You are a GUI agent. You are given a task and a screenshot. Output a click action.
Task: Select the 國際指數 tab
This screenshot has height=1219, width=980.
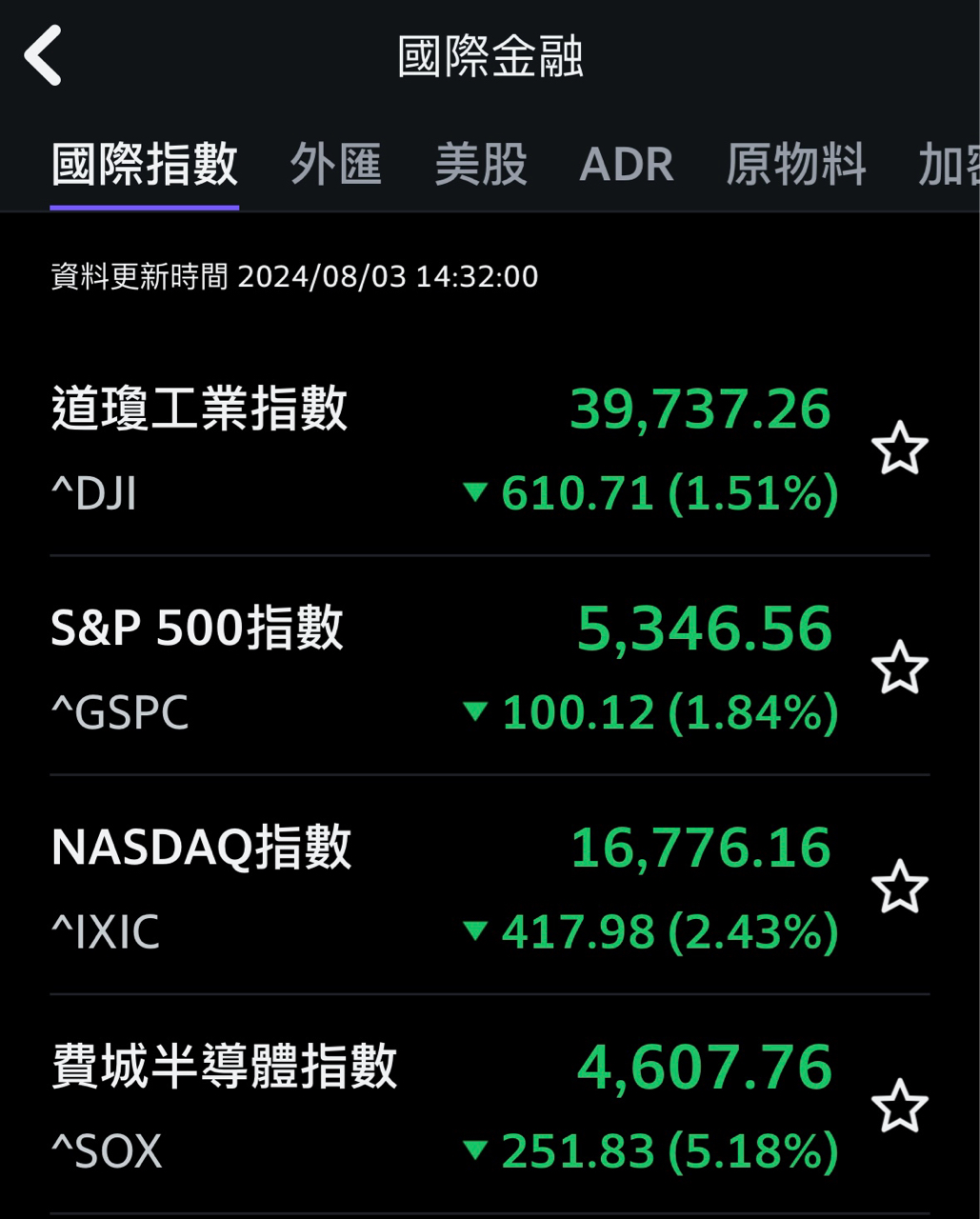coord(145,165)
